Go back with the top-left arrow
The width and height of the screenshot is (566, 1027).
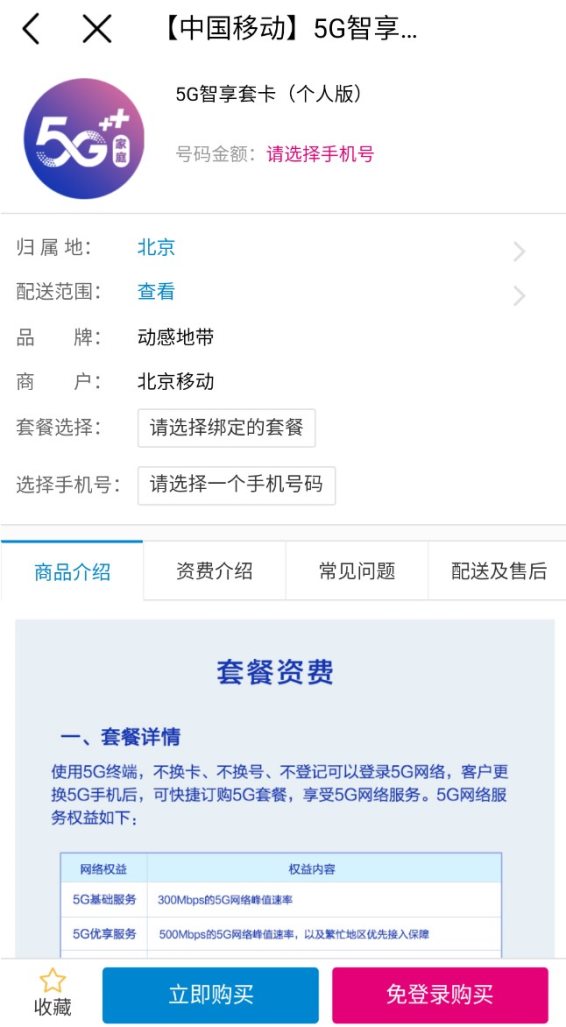click(31, 29)
